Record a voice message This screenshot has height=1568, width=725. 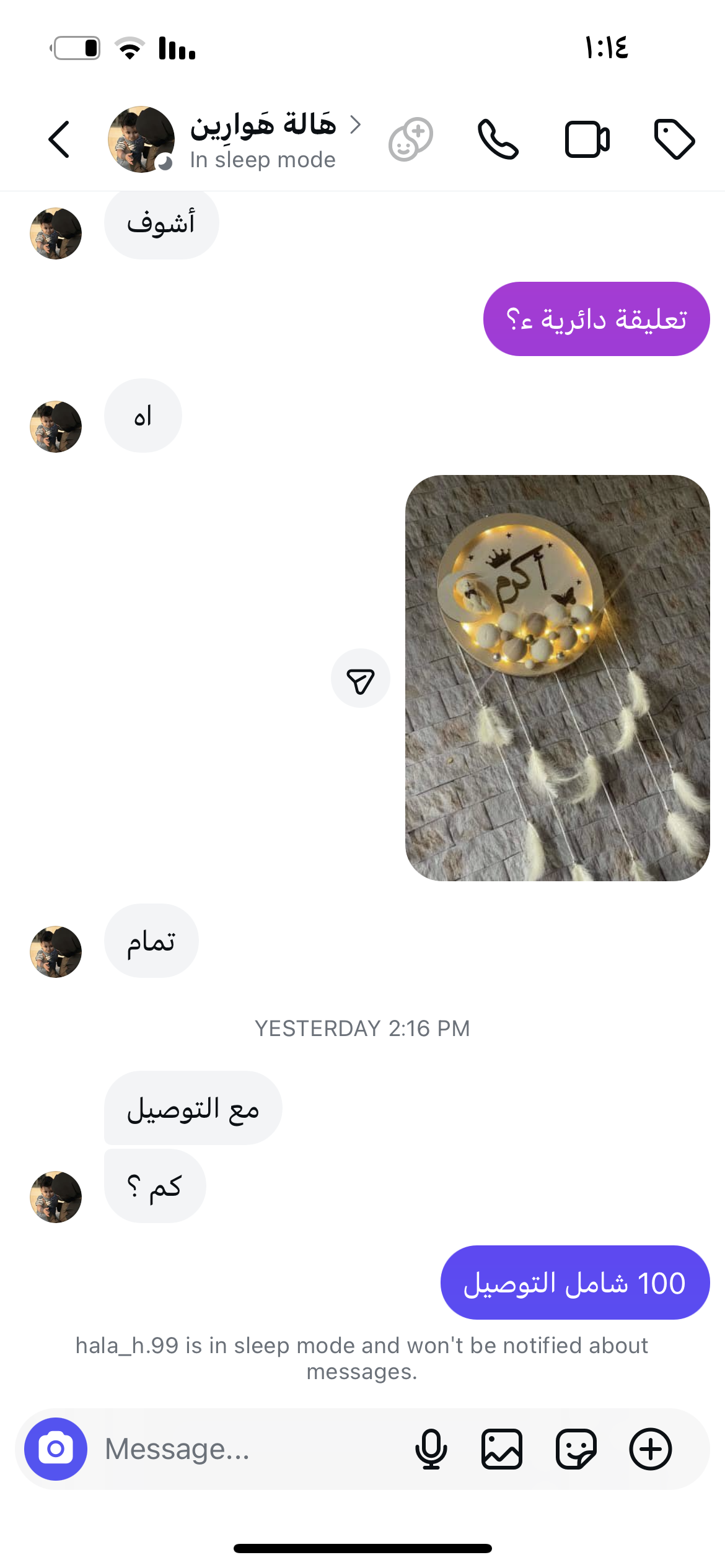(x=431, y=1448)
